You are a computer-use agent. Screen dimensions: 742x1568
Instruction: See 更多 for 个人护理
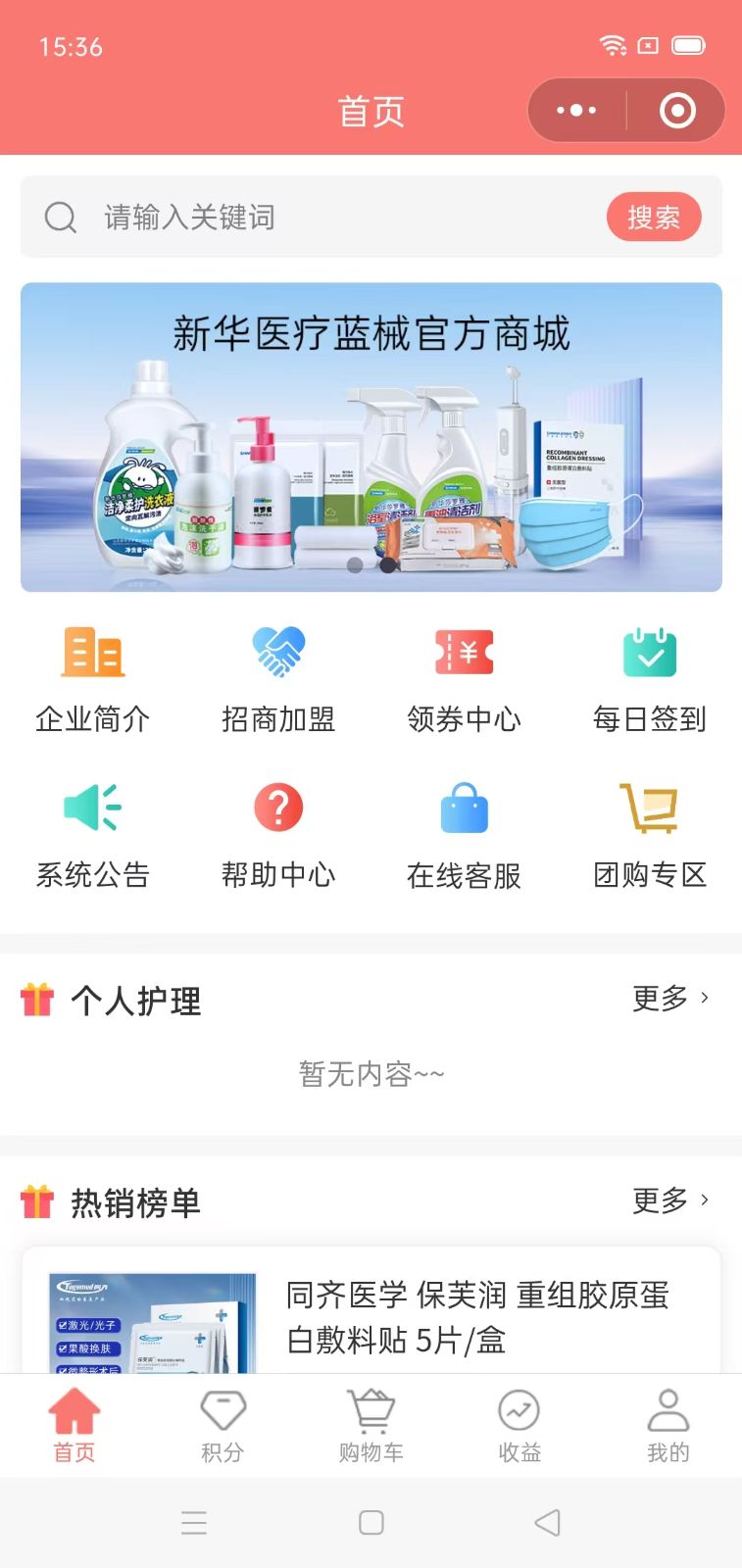(671, 999)
